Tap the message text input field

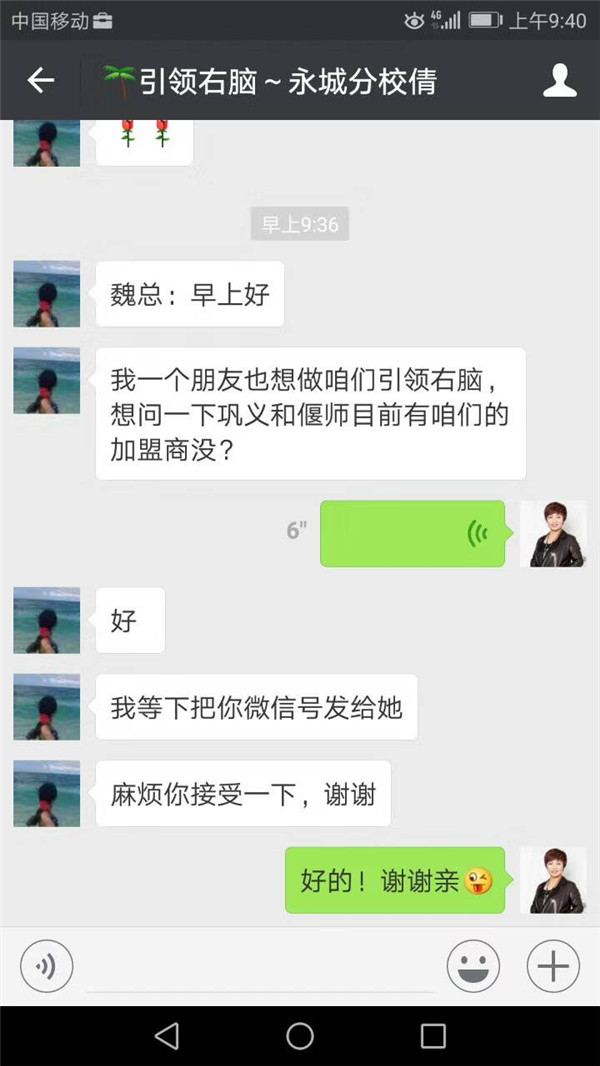(x=260, y=967)
